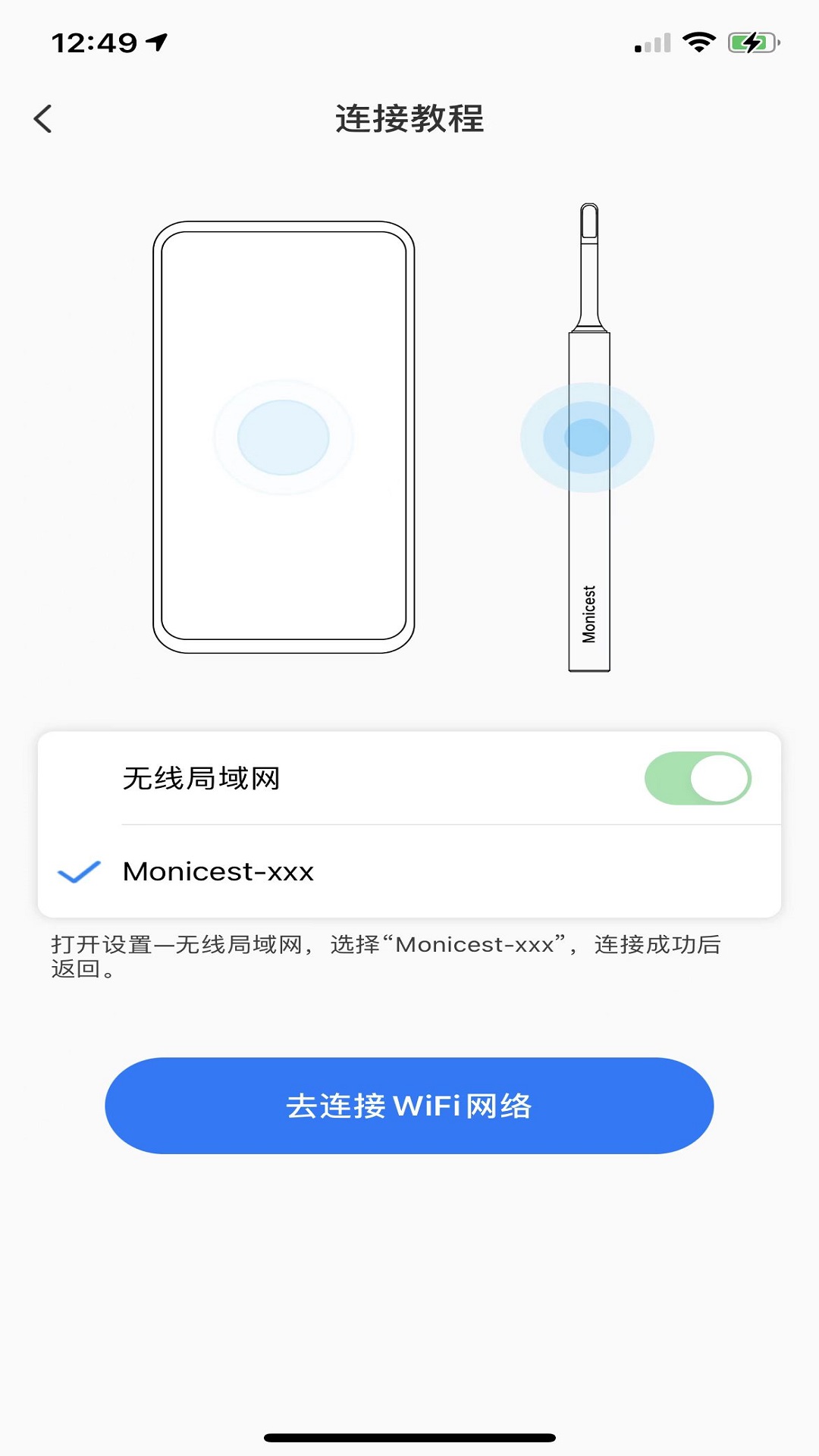
Task: Tap the 去连接 WiFi 网络 button
Action: 409,1106
